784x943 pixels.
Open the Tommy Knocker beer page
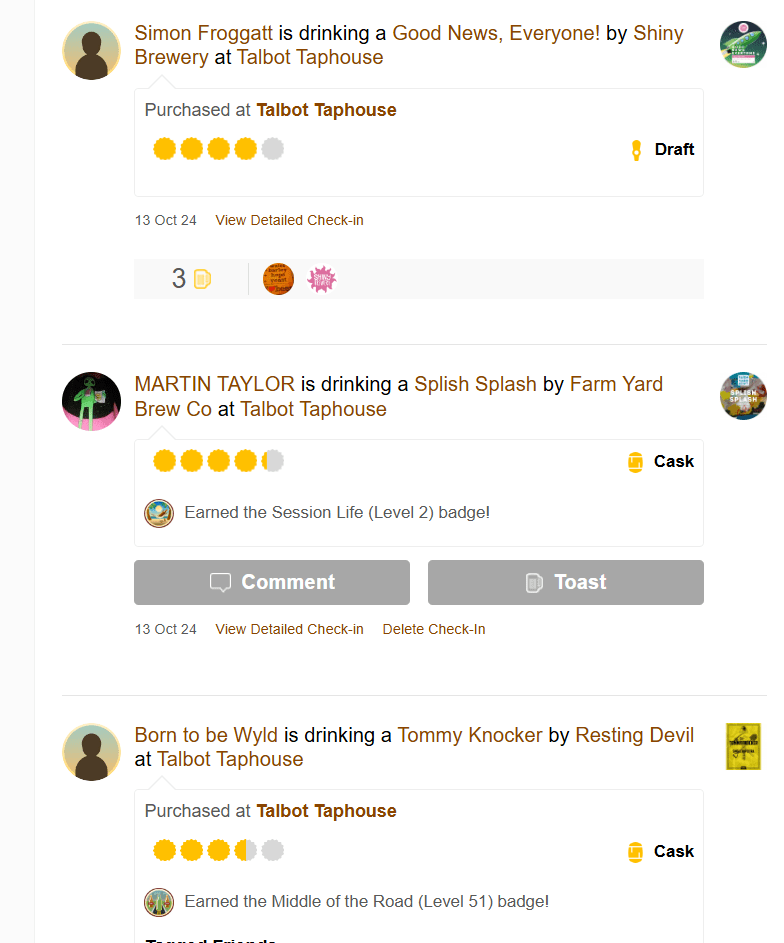pyautogui.click(x=469, y=735)
